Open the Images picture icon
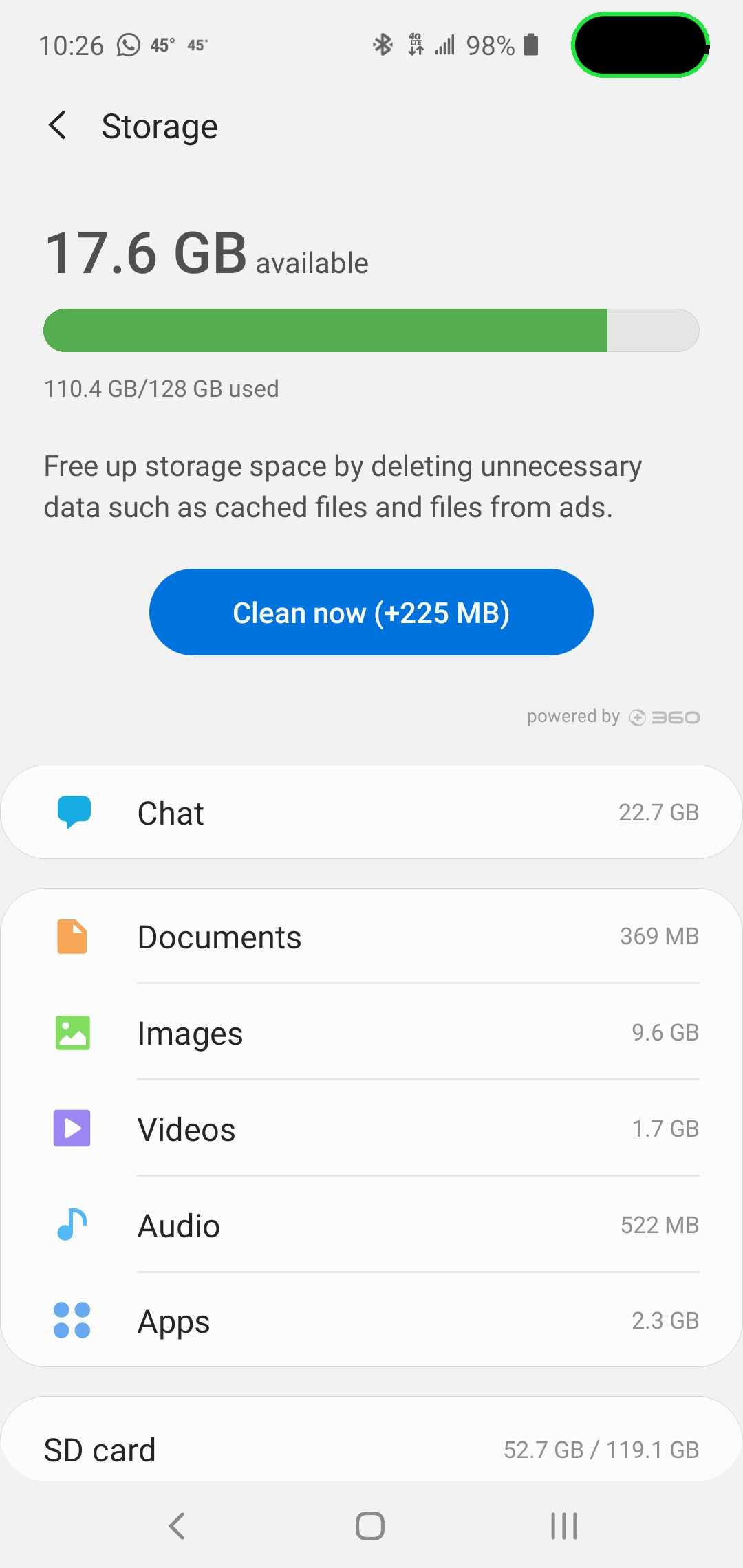 (71, 1032)
